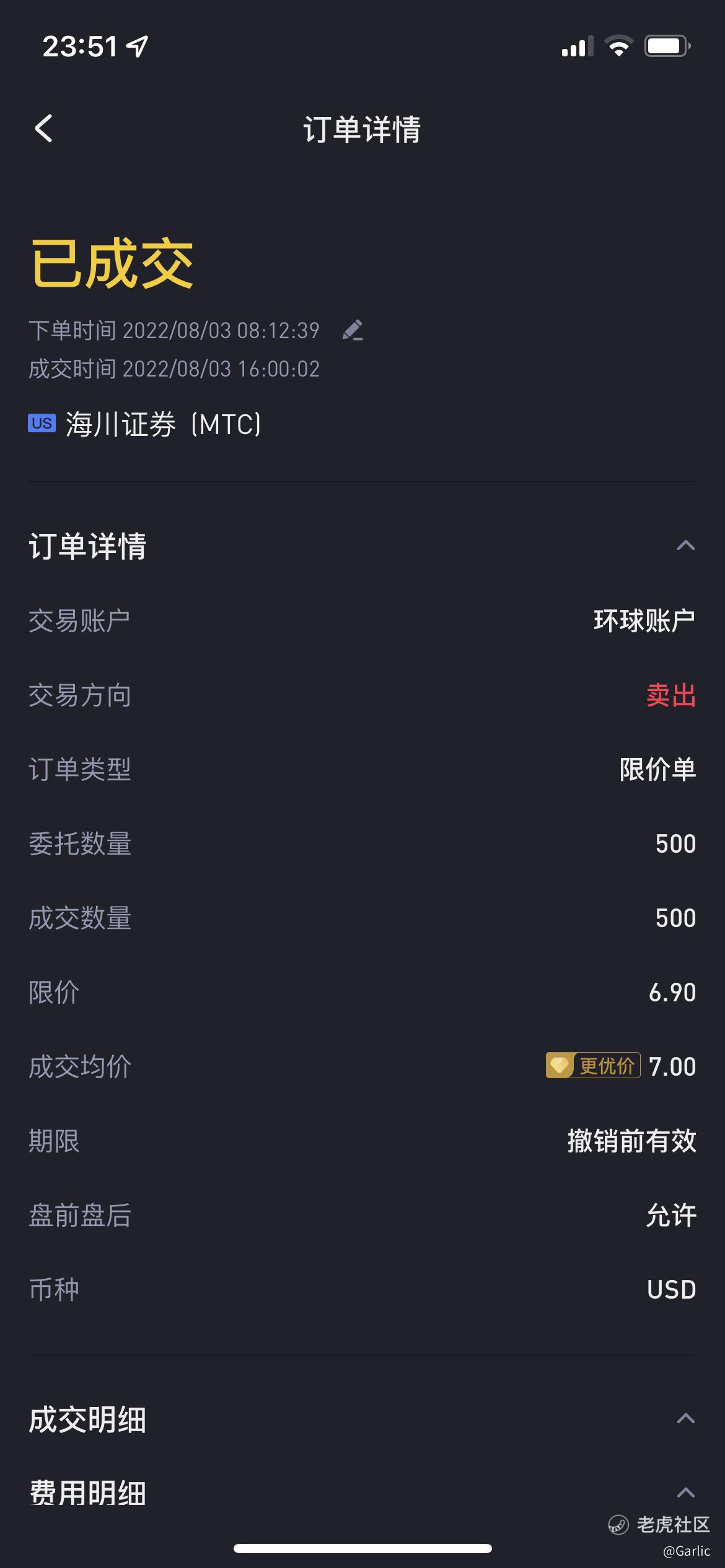The height and width of the screenshot is (1568, 725).
Task: Tap the edit pencil beside 下单时间
Action: click(x=353, y=330)
